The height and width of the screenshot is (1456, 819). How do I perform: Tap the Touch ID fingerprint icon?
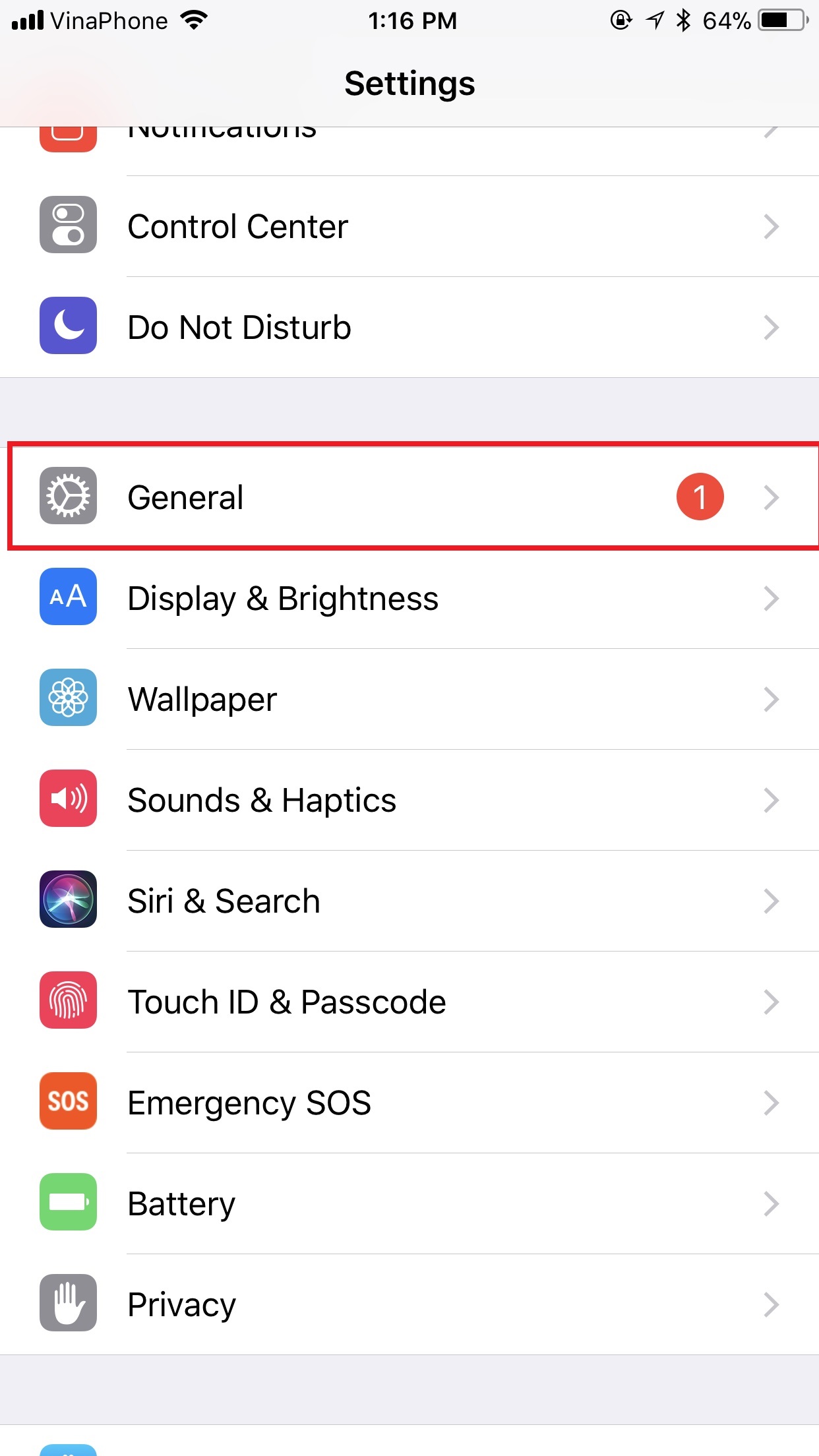click(68, 1000)
